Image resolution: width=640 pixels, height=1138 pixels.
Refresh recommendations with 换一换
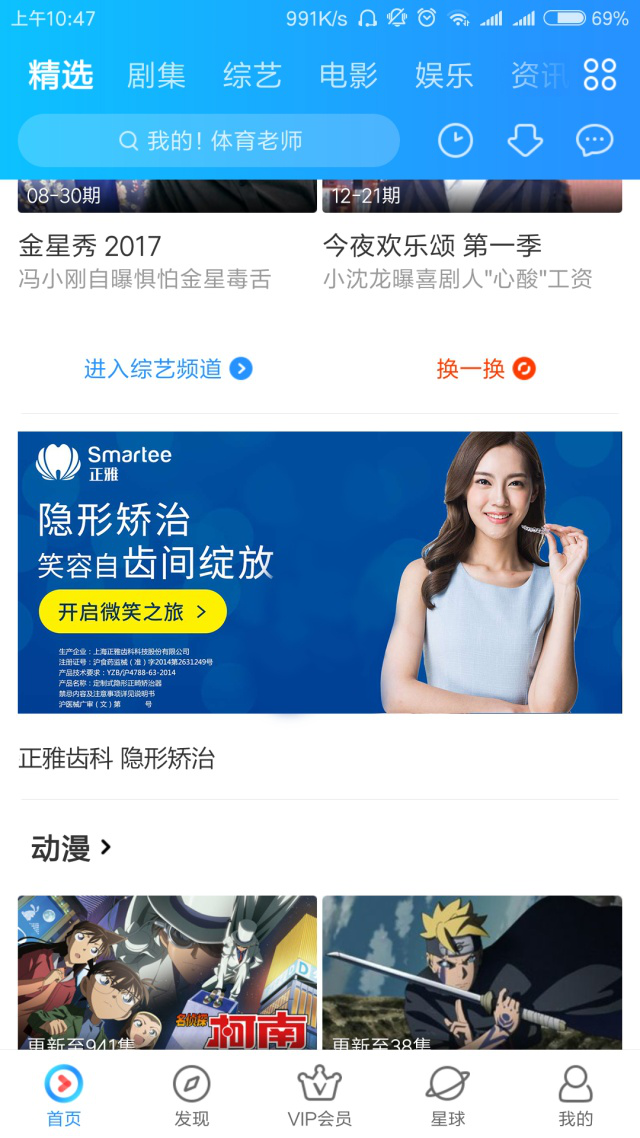(486, 369)
